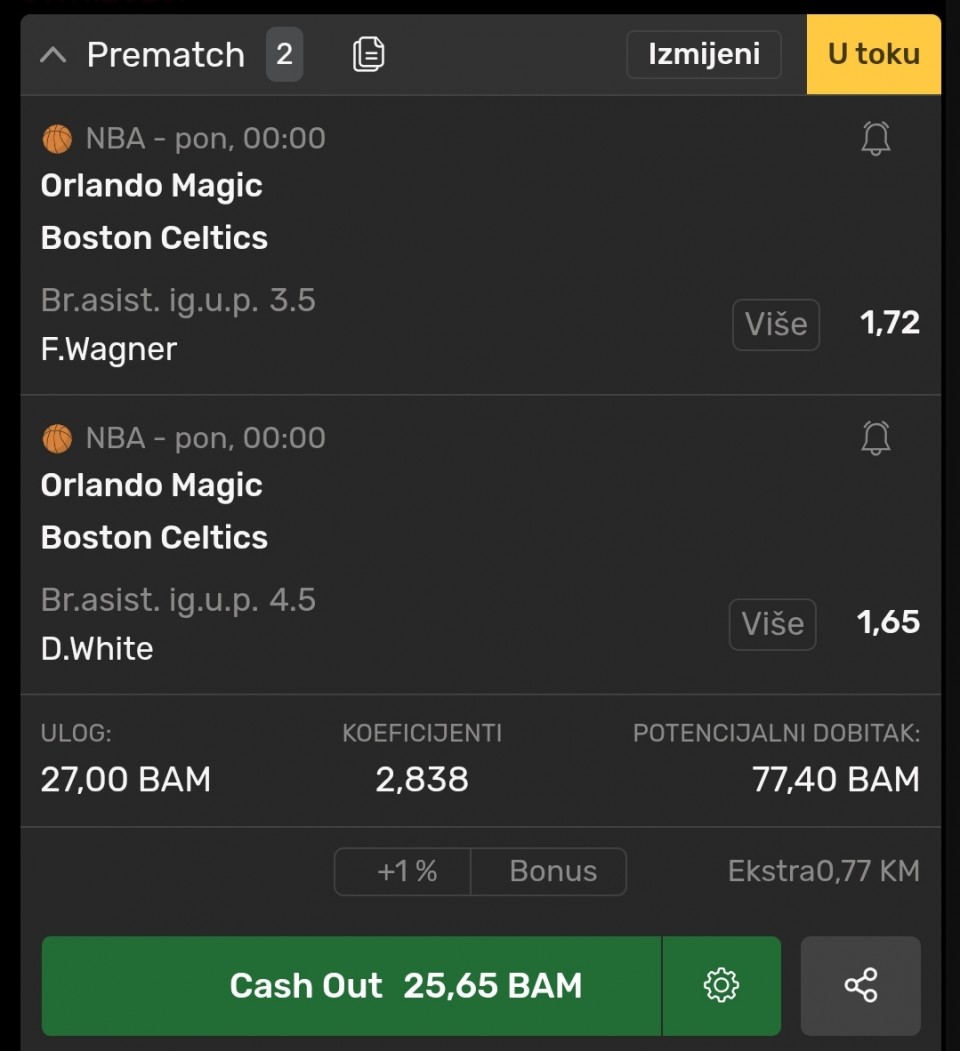
Task: Enable notification bell for D.White bet
Action: click(875, 437)
